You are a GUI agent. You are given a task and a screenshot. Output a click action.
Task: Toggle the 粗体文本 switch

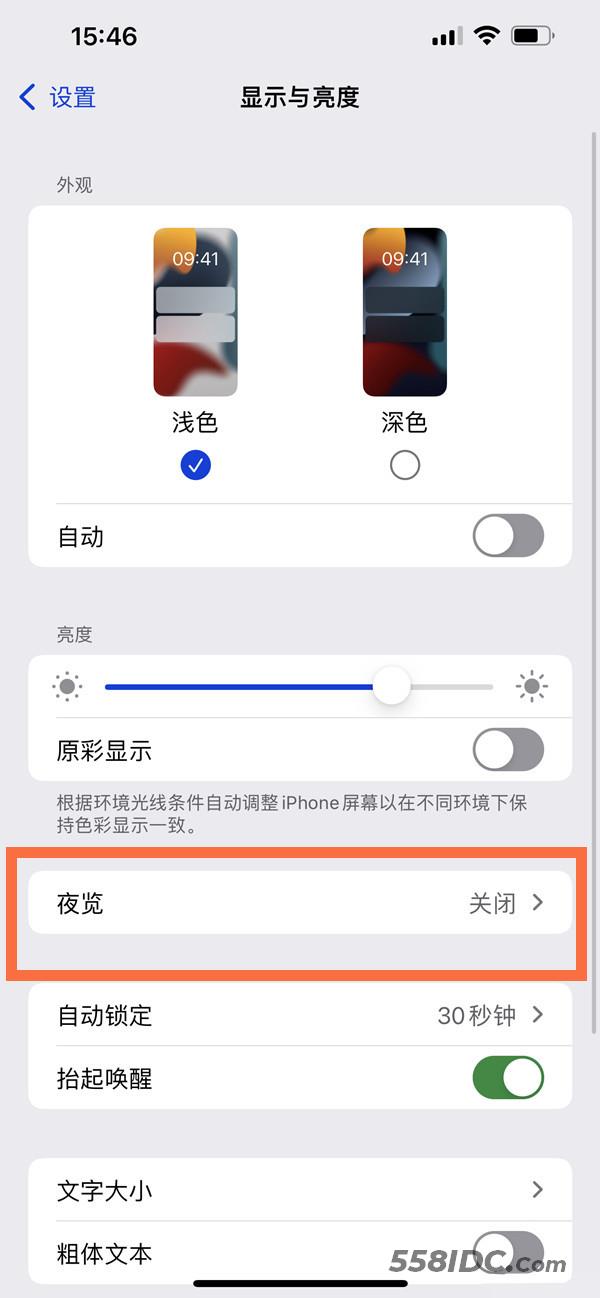point(508,1252)
